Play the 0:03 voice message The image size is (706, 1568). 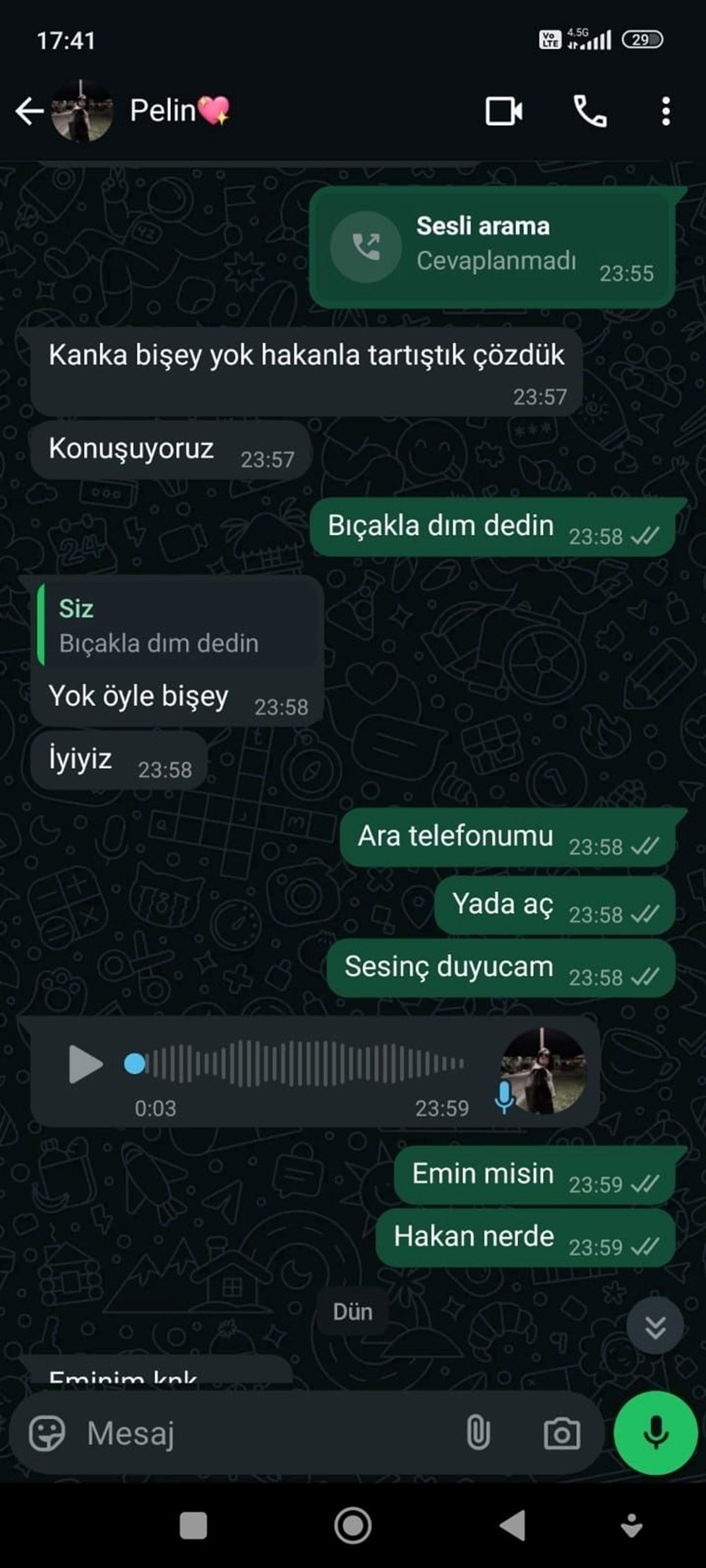coord(86,1066)
